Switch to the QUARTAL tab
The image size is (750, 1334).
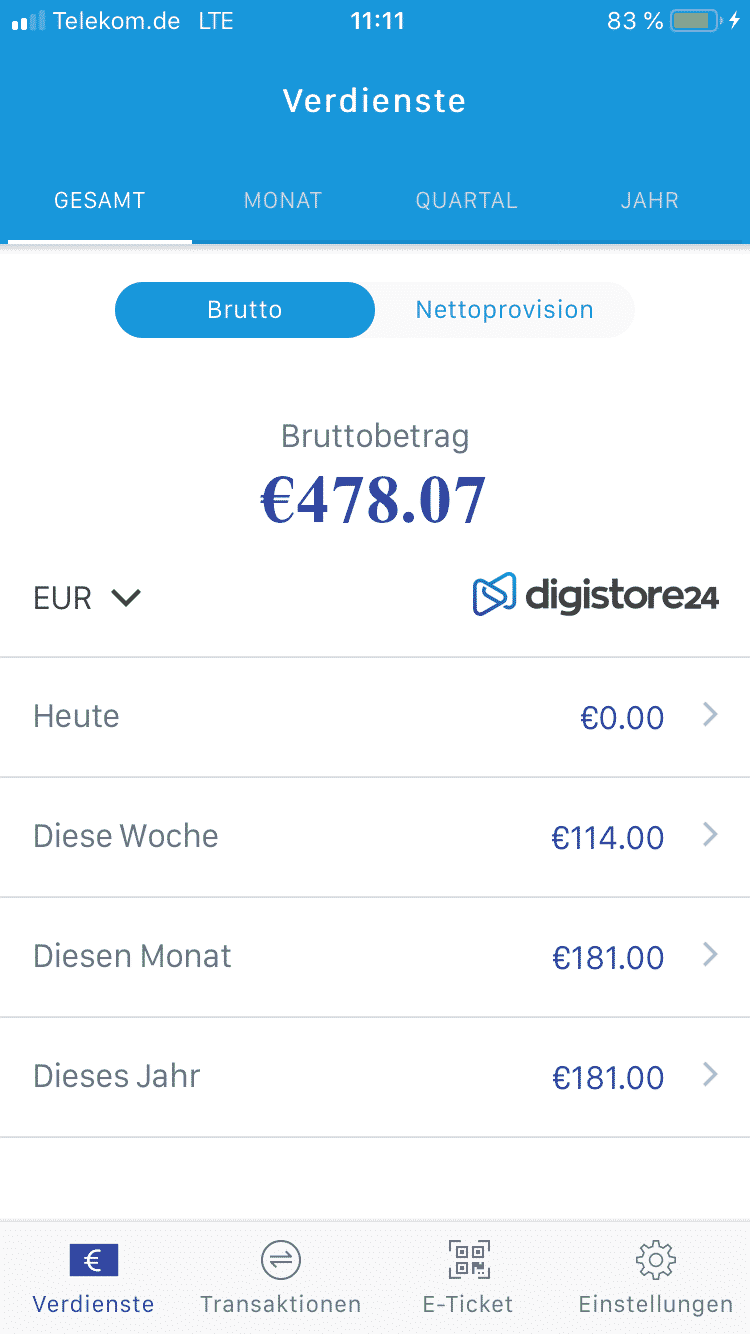[x=467, y=200]
